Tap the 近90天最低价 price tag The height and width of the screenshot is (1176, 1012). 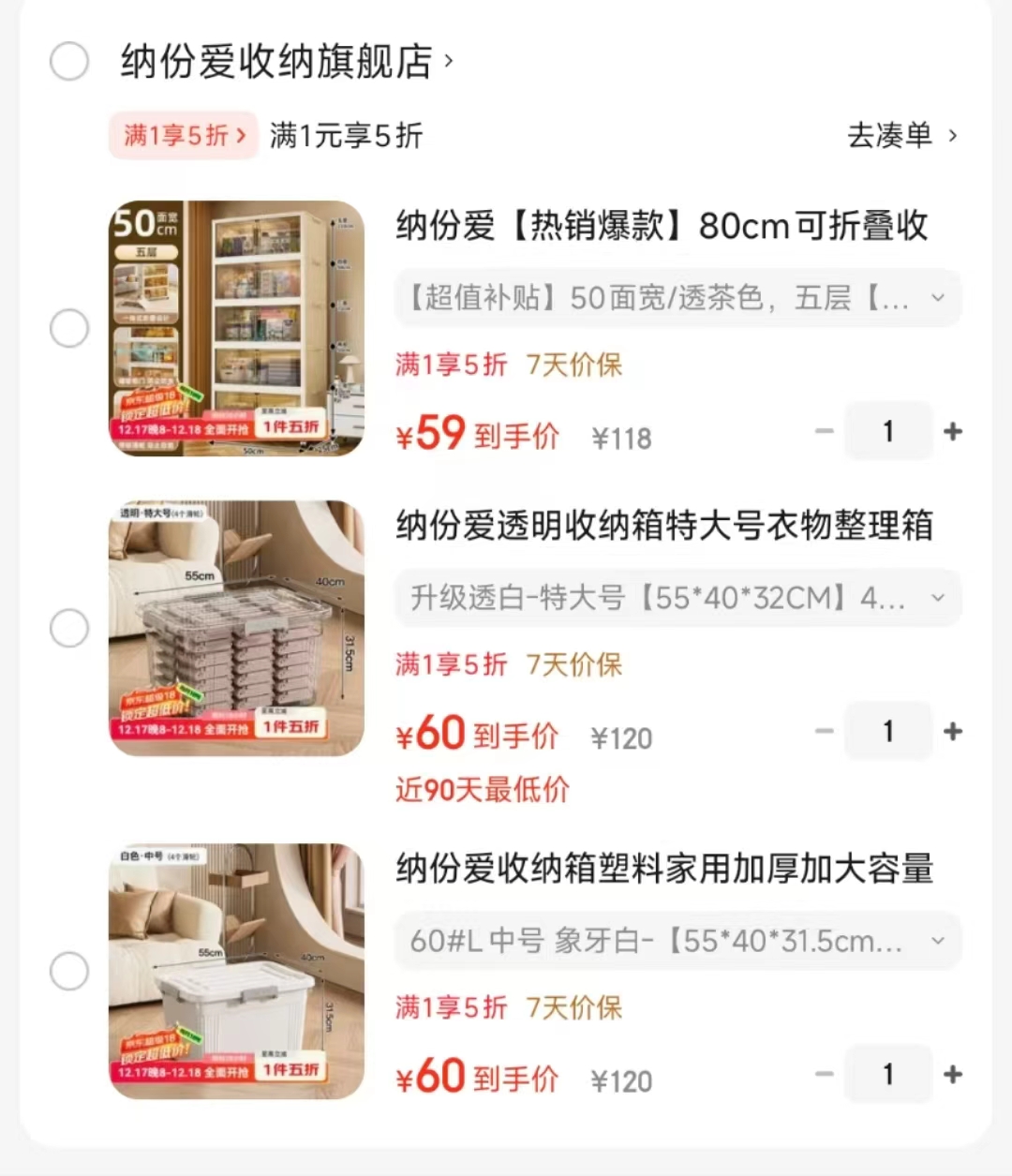point(482,791)
